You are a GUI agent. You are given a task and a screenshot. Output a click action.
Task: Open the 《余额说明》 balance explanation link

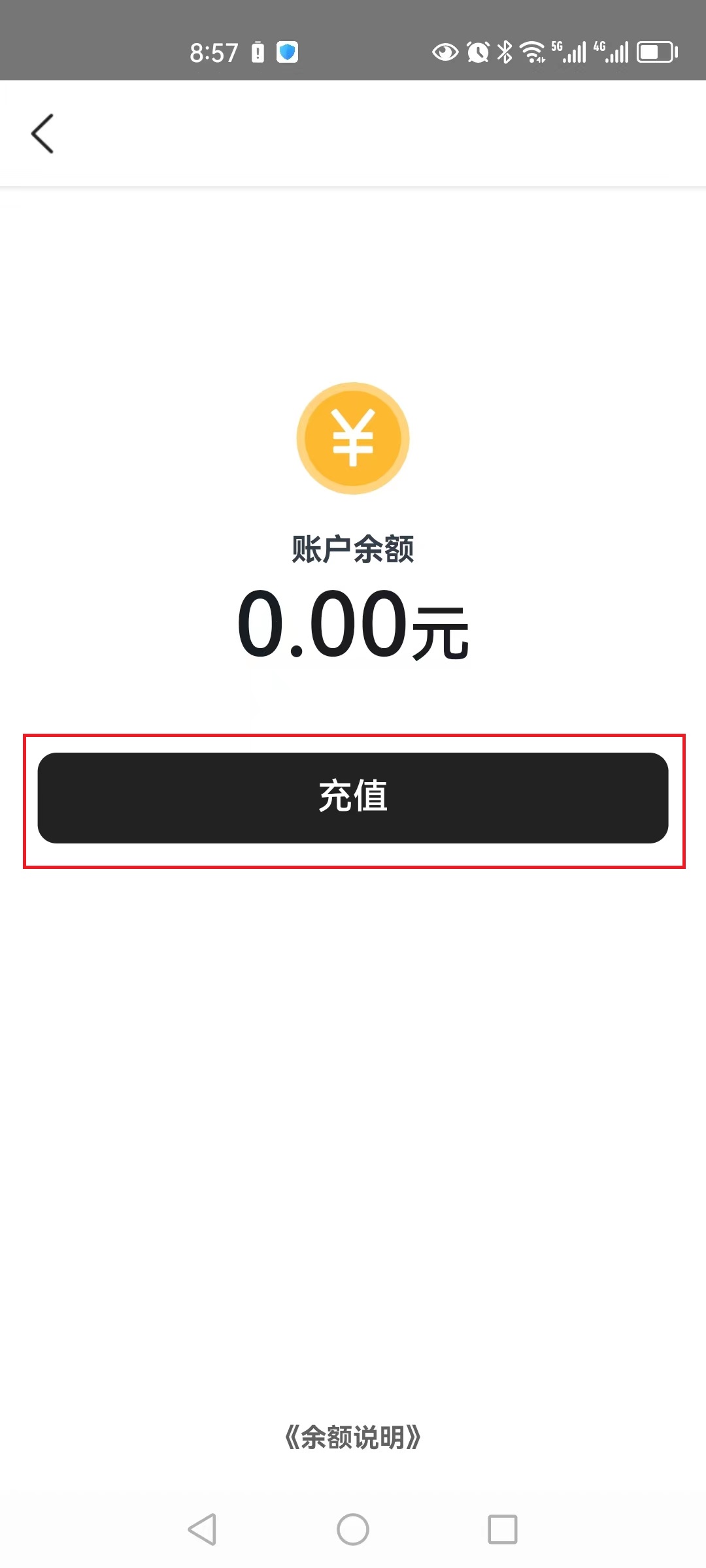point(353,1437)
